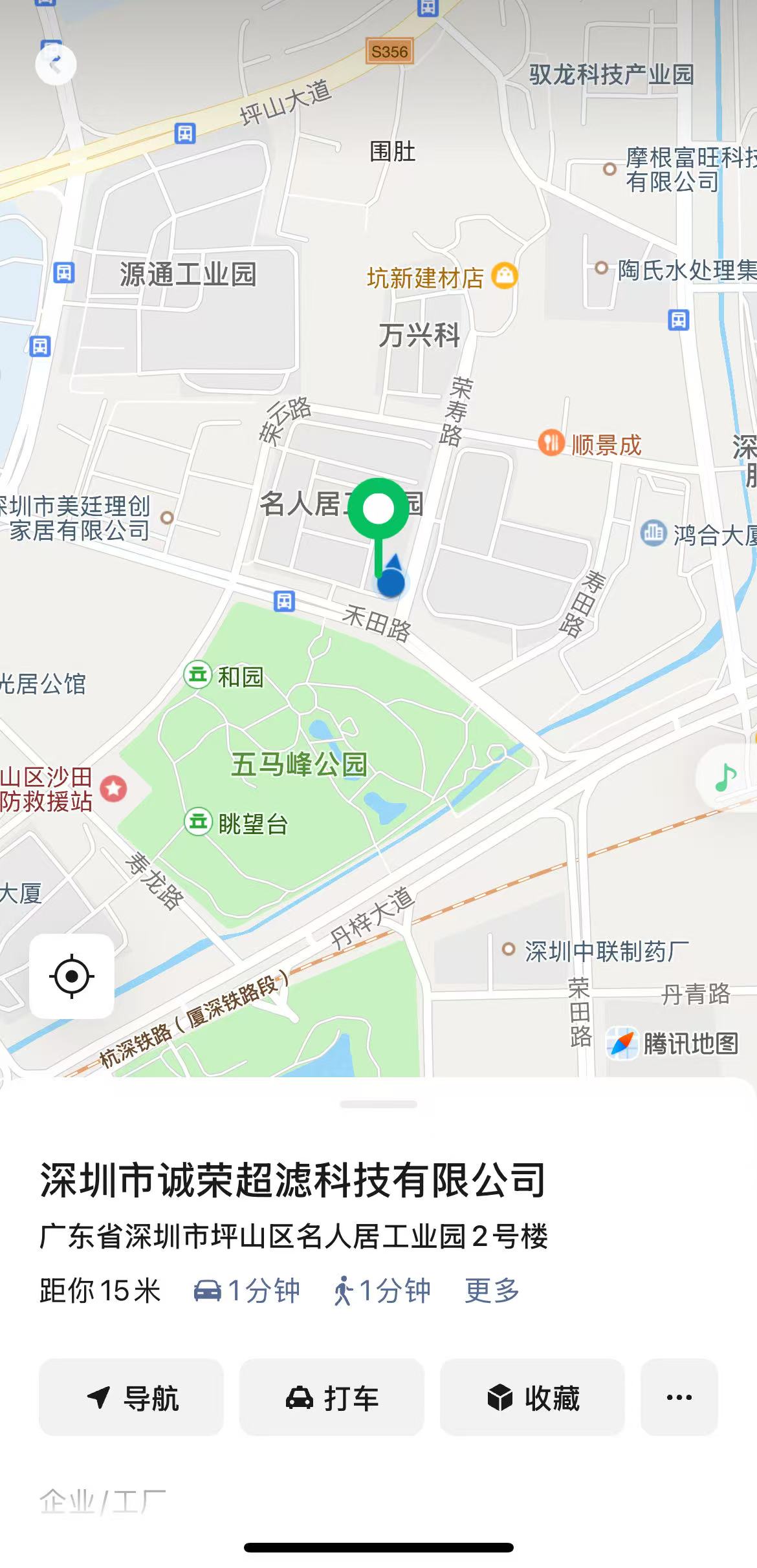This screenshot has width=757, height=1568.
Task: Tap the bus stop icon near 禾田路
Action: [284, 601]
